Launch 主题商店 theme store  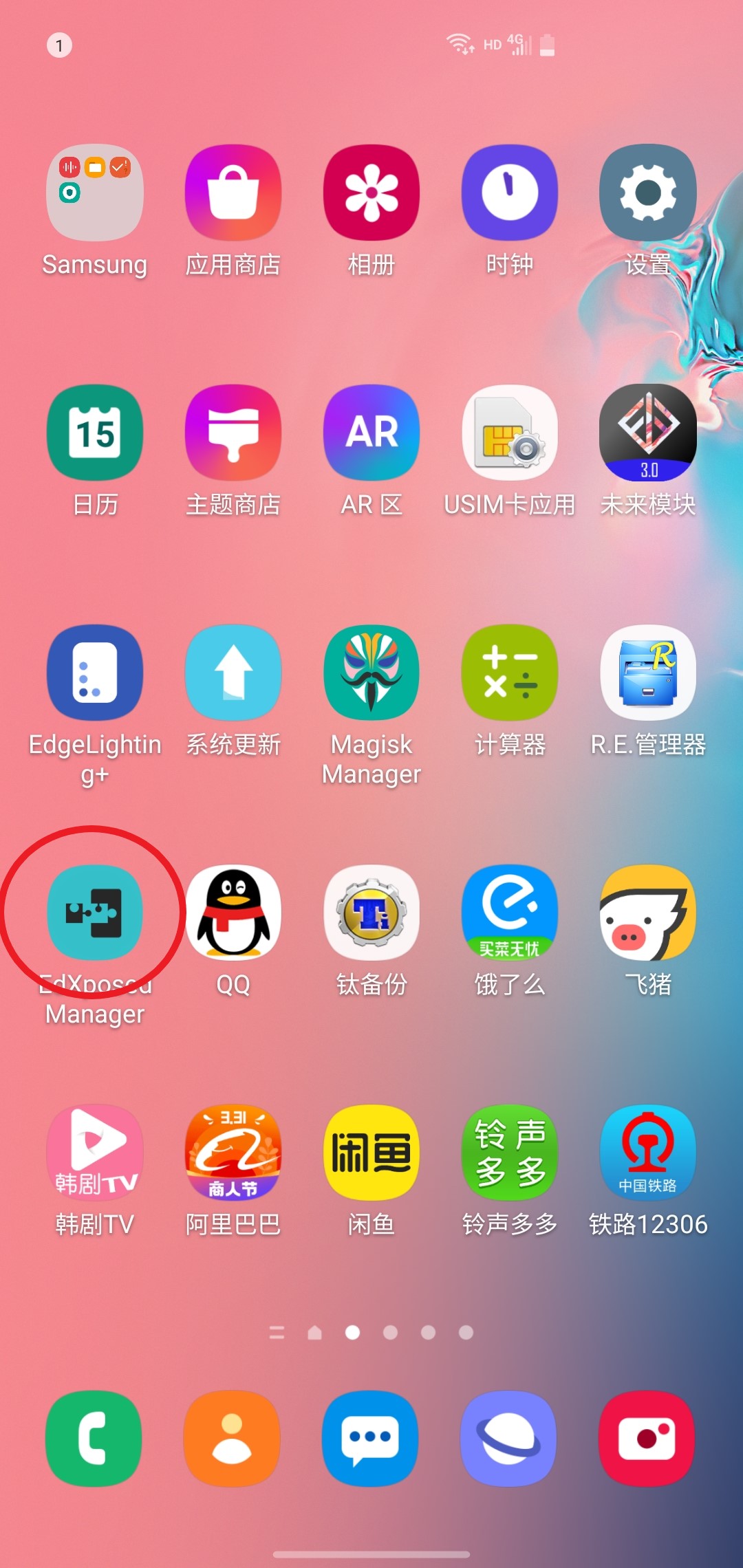pyautogui.click(x=233, y=433)
